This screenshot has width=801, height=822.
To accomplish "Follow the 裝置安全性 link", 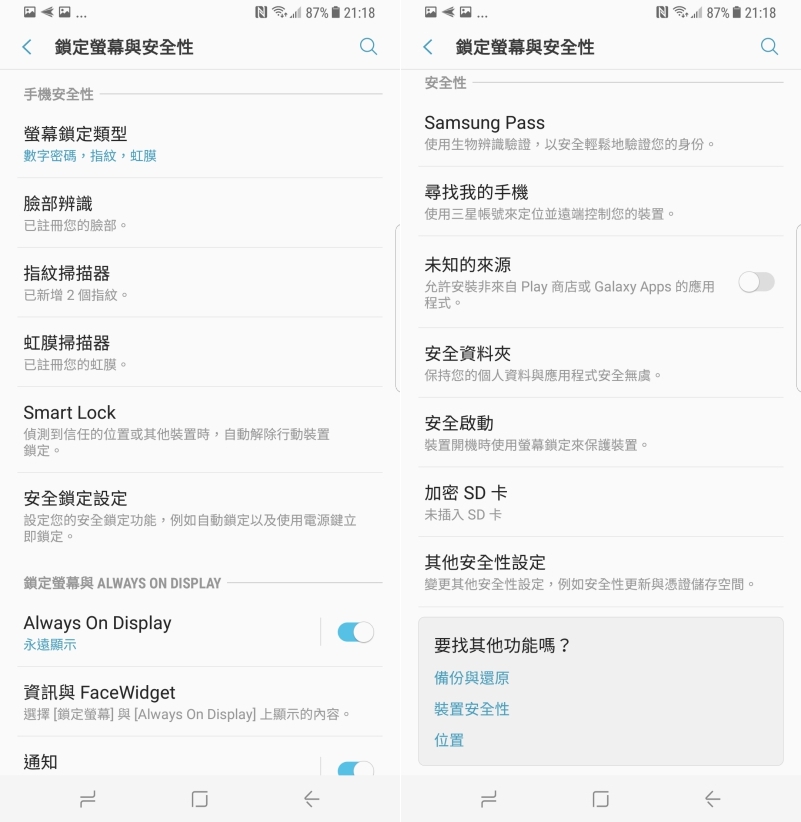I will tap(472, 709).
